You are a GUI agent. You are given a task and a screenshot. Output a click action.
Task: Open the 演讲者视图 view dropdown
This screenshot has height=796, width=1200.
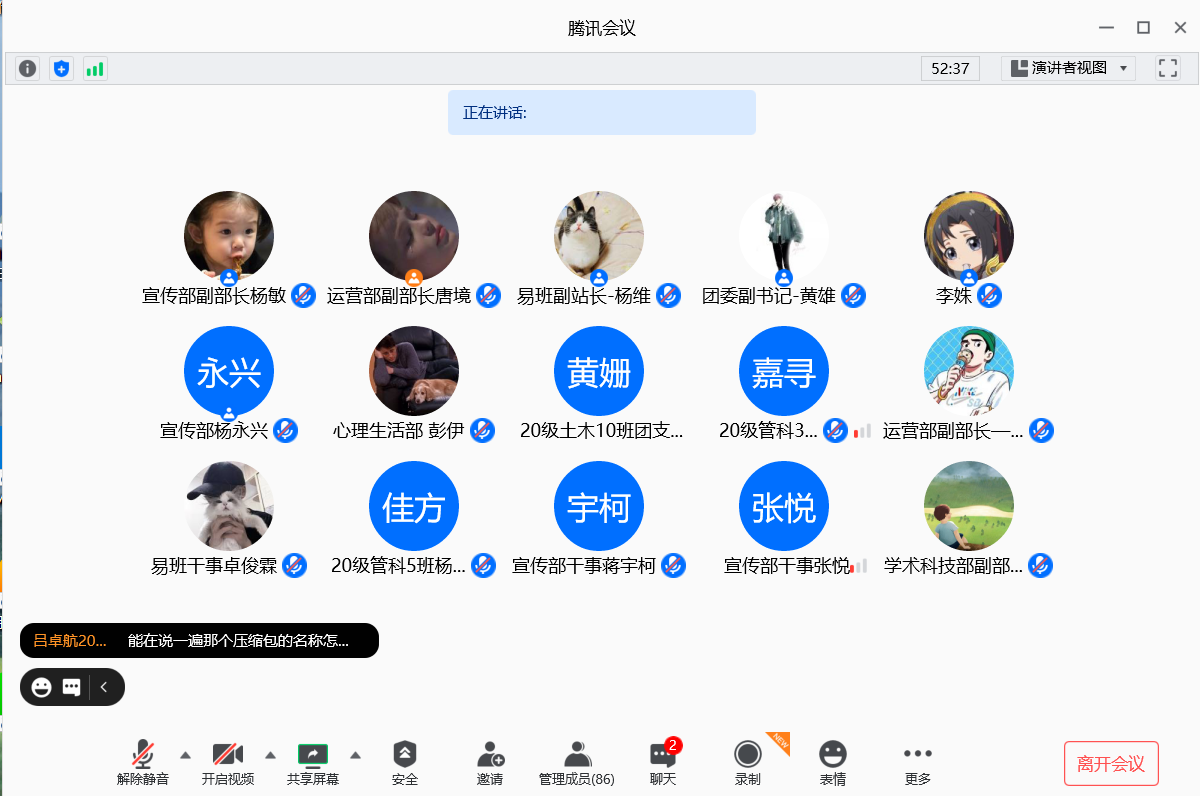point(1068,68)
